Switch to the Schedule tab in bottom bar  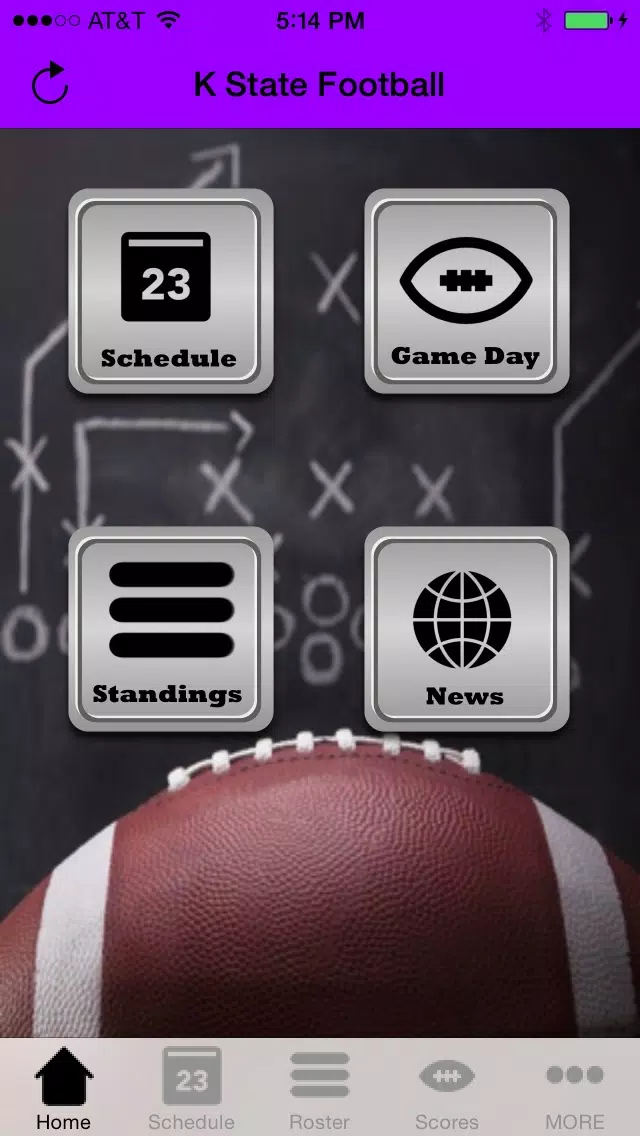191,1089
